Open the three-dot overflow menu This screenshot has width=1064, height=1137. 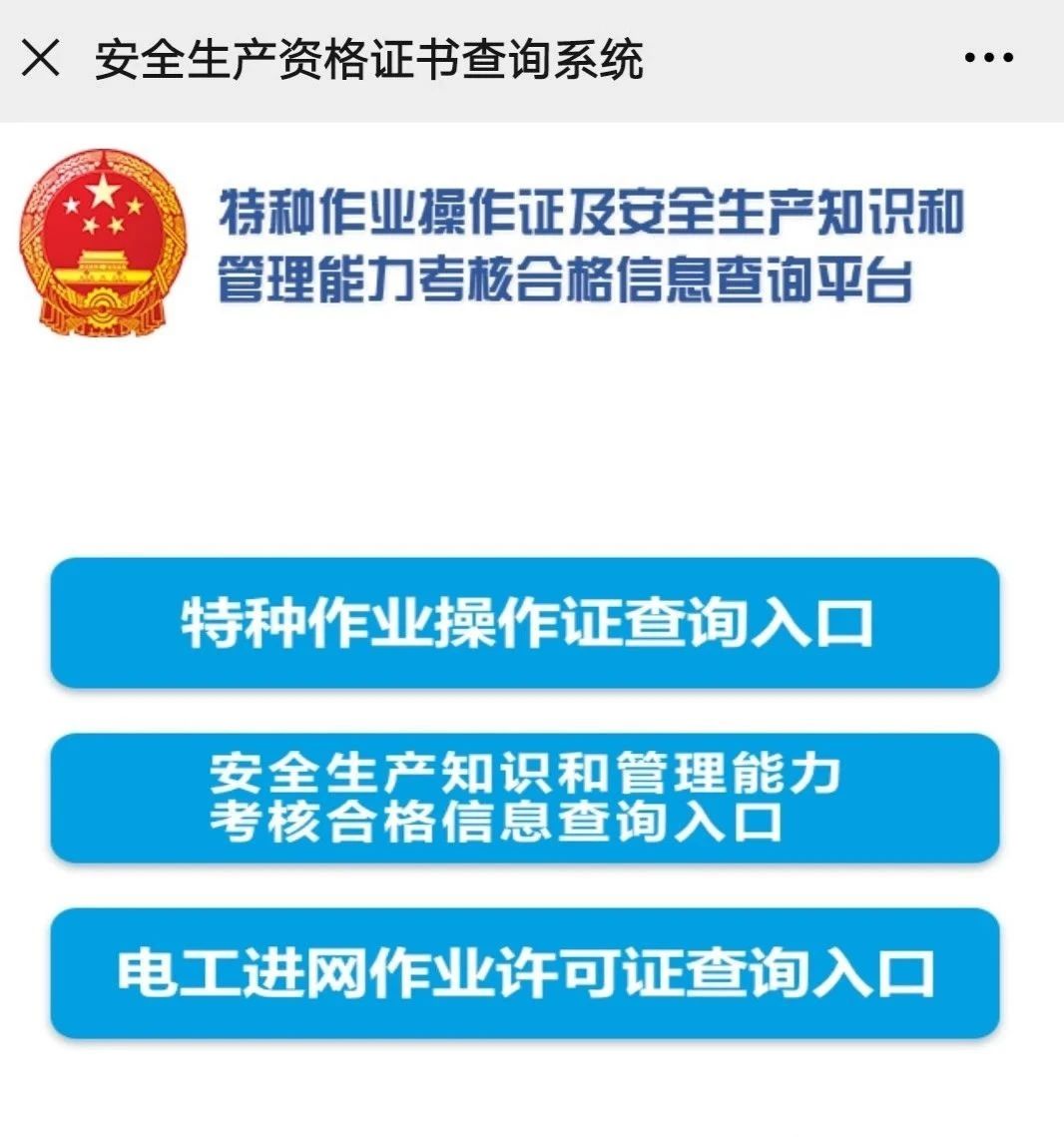click(988, 59)
